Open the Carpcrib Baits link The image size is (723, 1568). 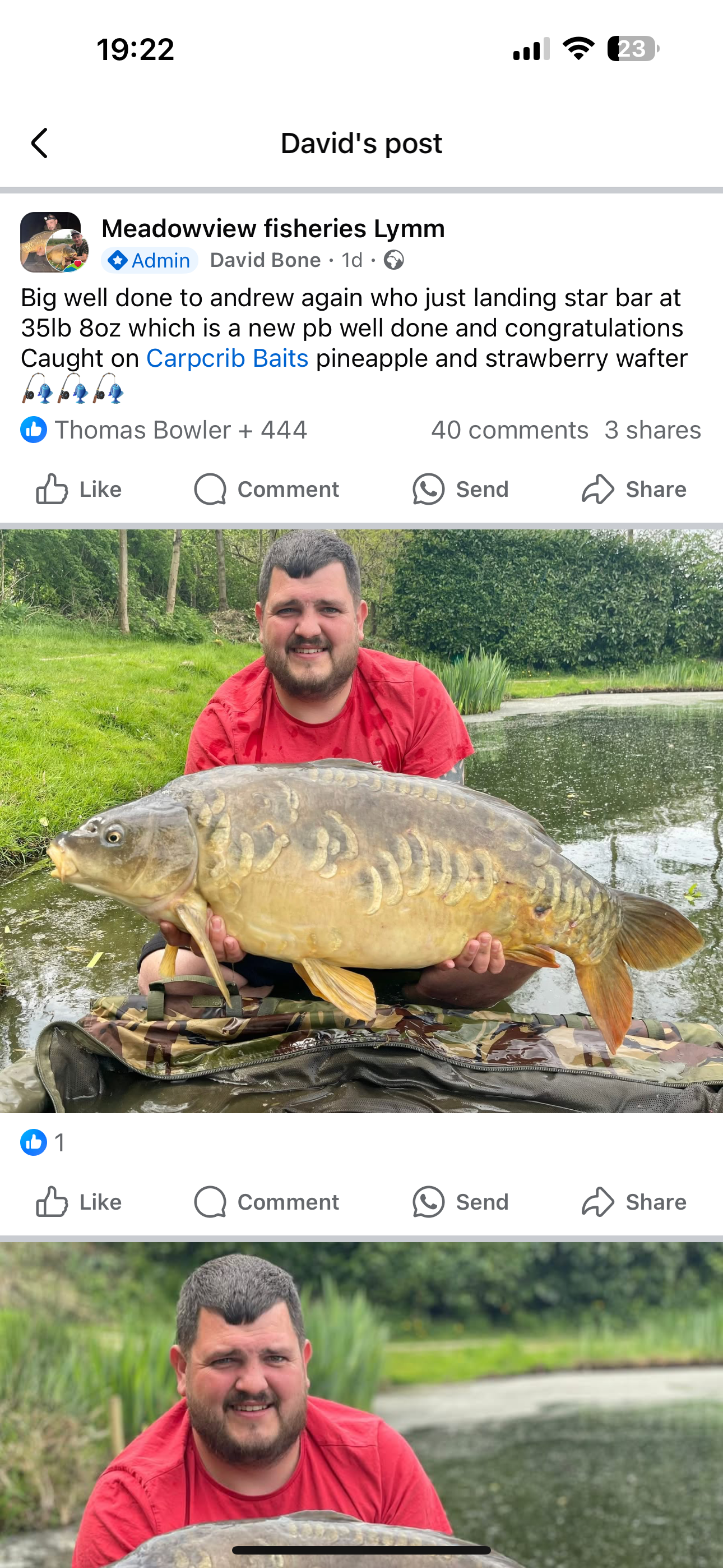click(227, 358)
